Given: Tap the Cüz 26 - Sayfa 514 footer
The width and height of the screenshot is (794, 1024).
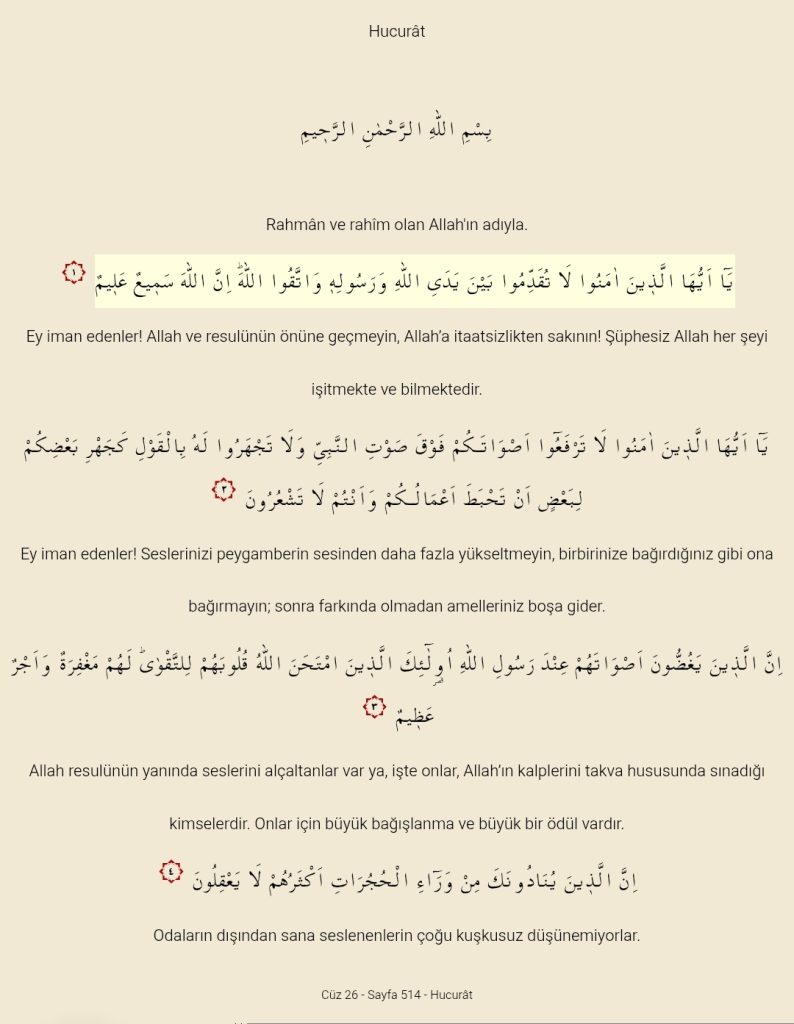Looking at the screenshot, I should (396, 995).
